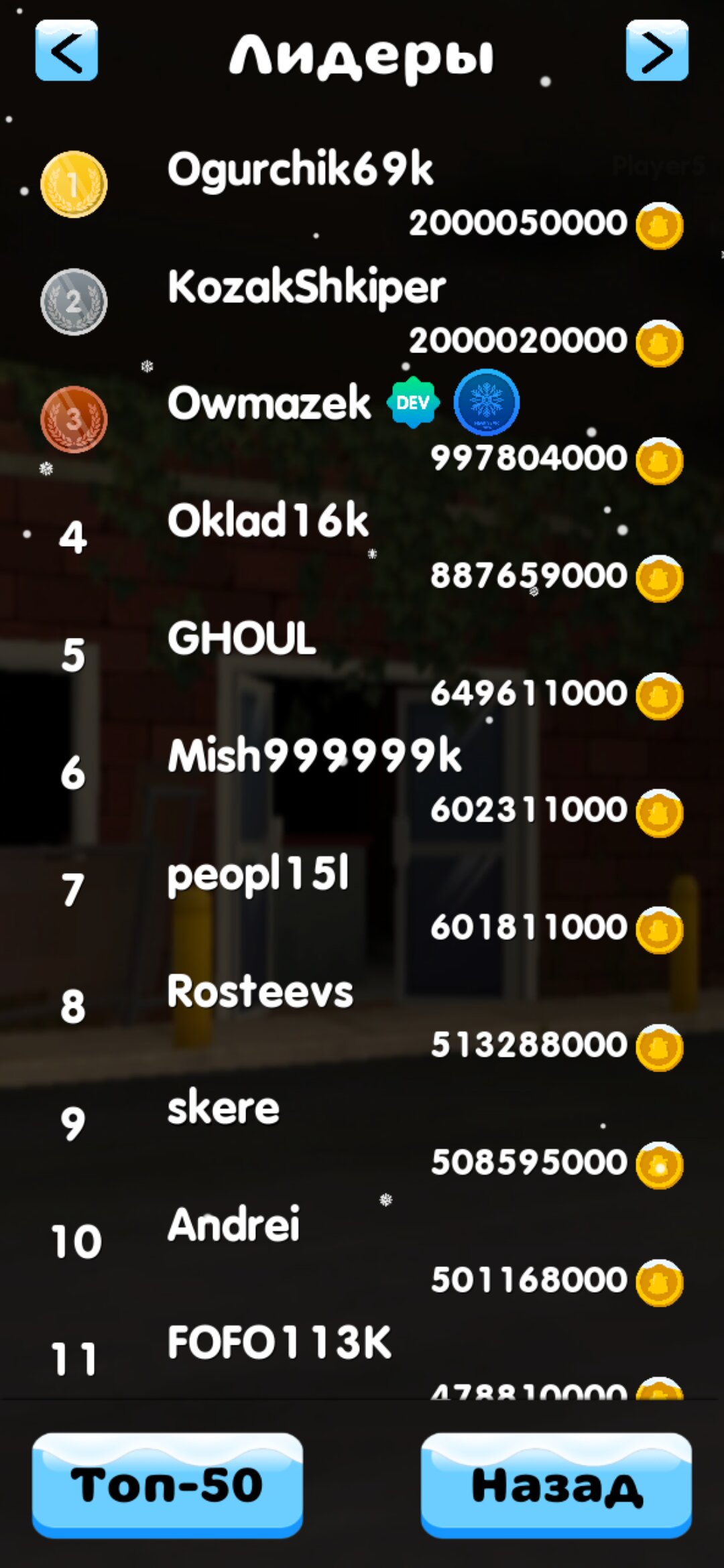
Task: Open the Топ-50 list
Action: [x=168, y=1485]
